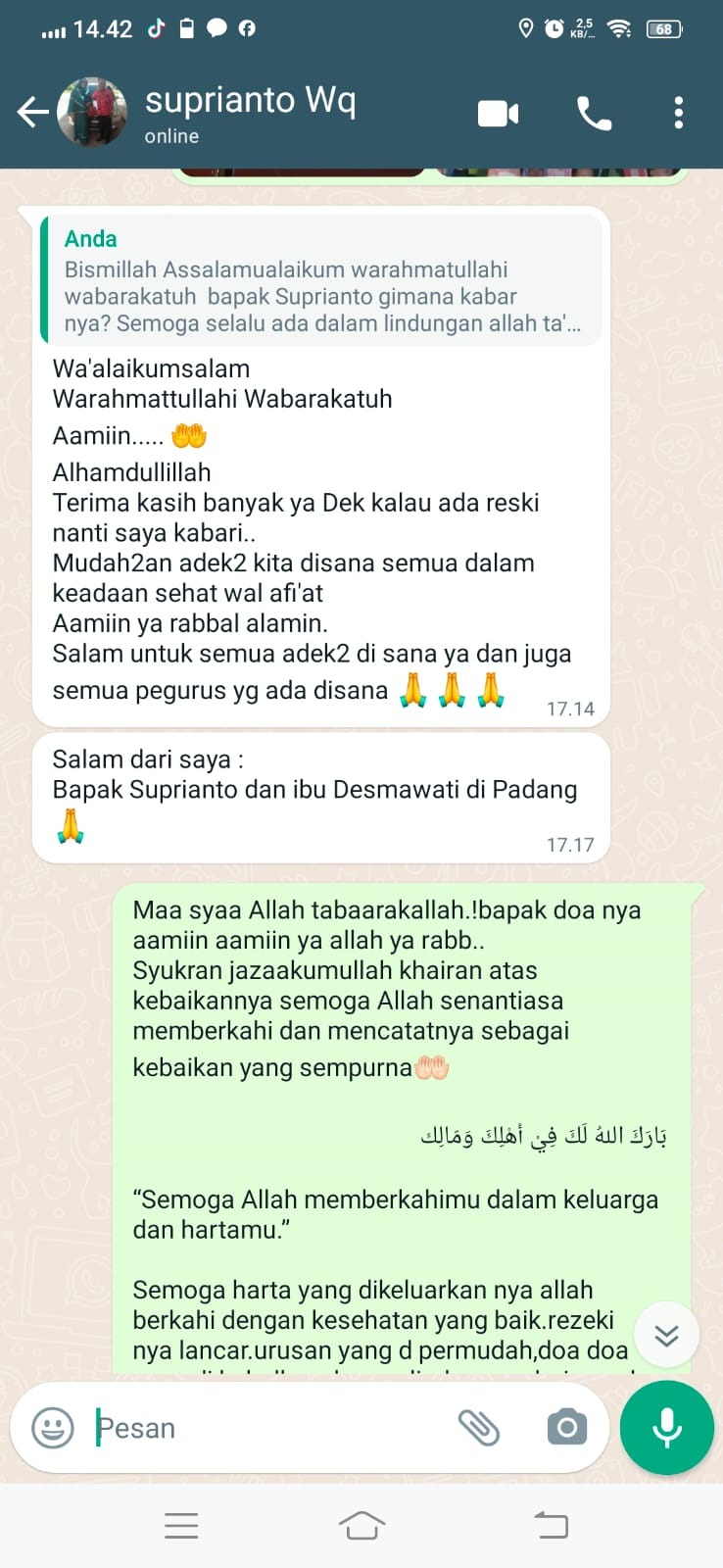Go to the system home screen
The height and width of the screenshot is (1568, 723).
pos(361,1525)
